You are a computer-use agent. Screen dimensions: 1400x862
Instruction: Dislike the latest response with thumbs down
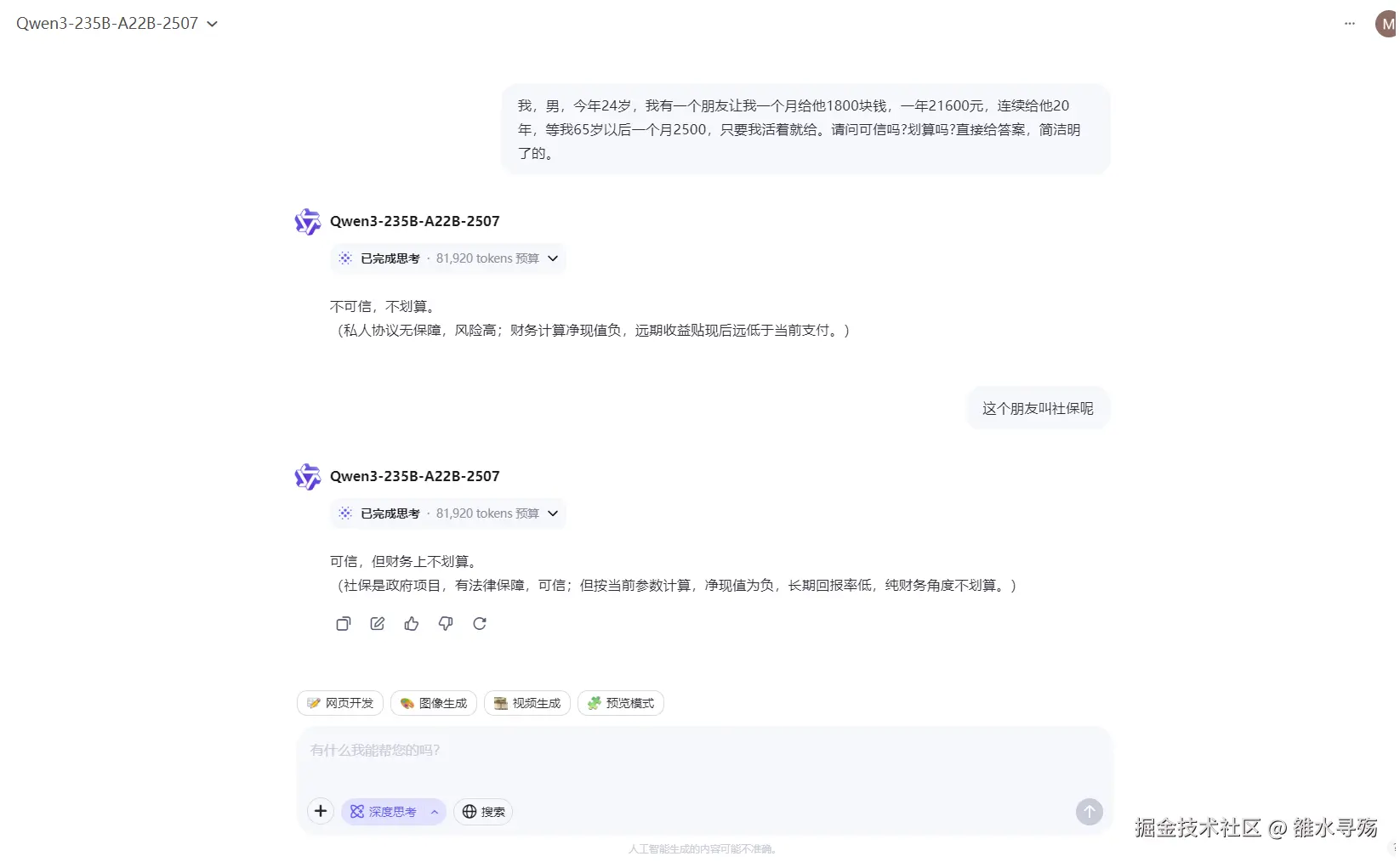point(446,624)
